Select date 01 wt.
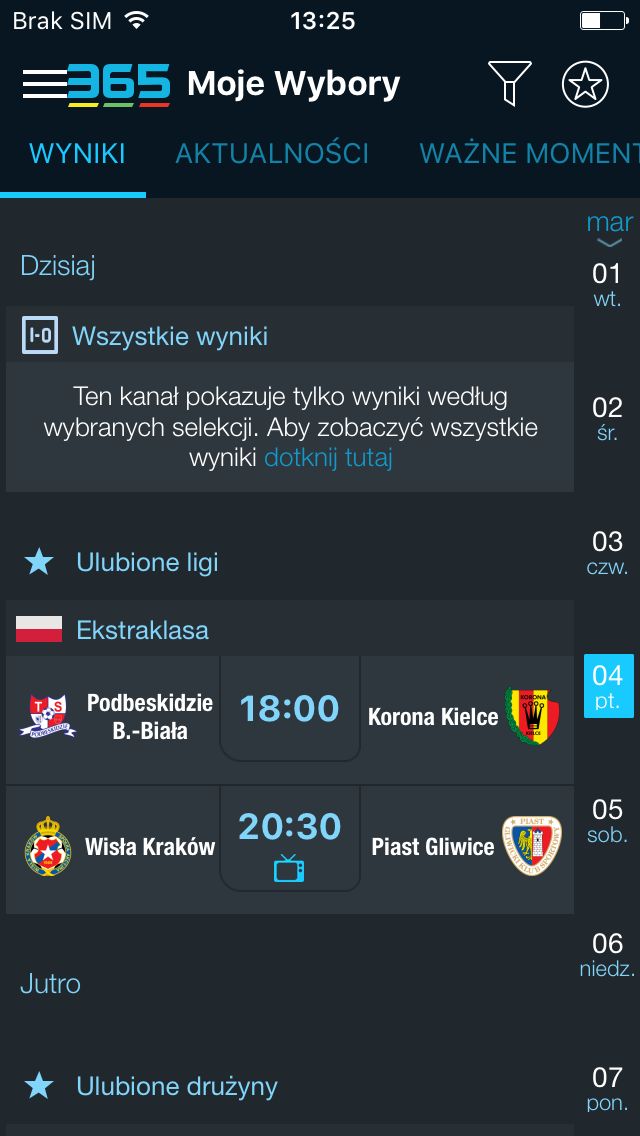 pyautogui.click(x=607, y=285)
